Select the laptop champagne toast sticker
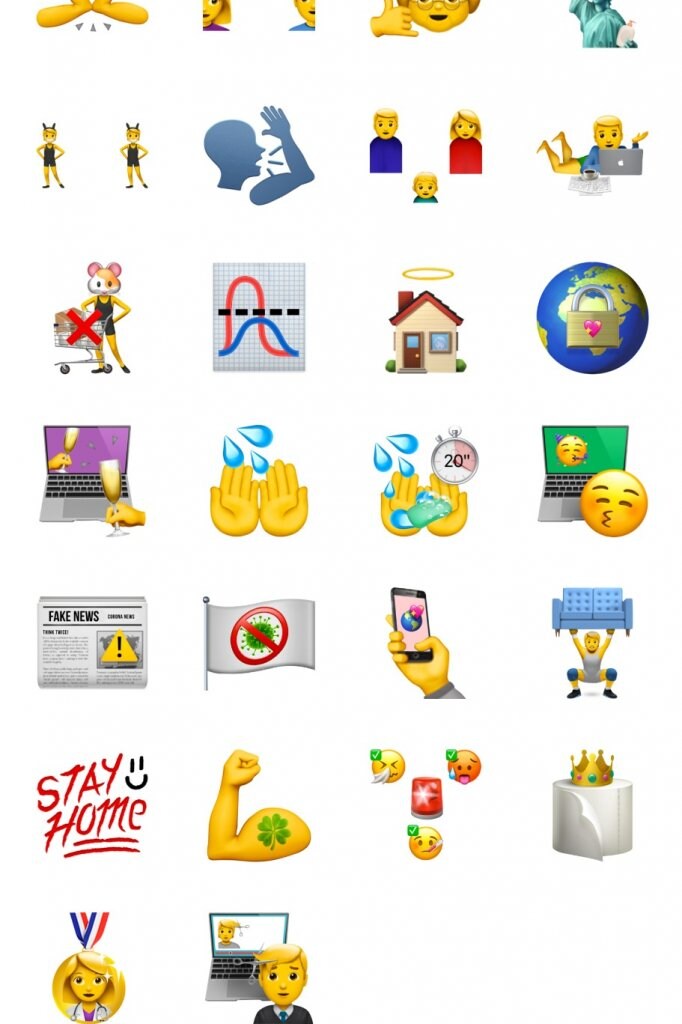Image resolution: width=682 pixels, height=1024 pixels. (x=92, y=480)
